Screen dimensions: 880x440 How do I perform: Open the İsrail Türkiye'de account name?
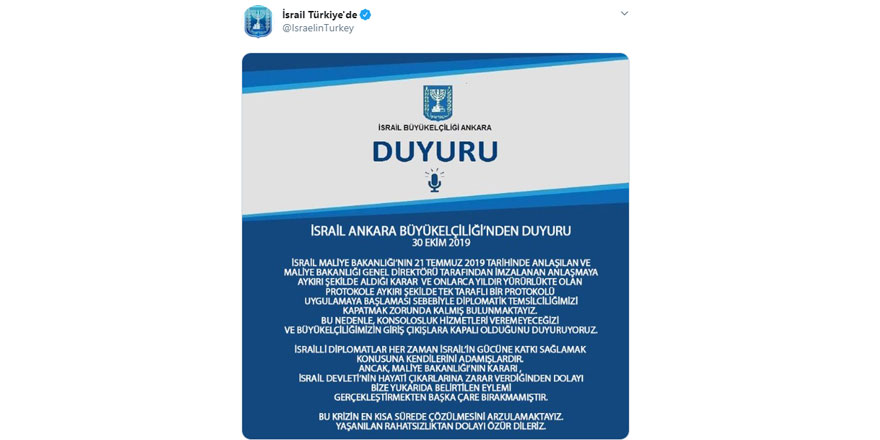pos(319,14)
